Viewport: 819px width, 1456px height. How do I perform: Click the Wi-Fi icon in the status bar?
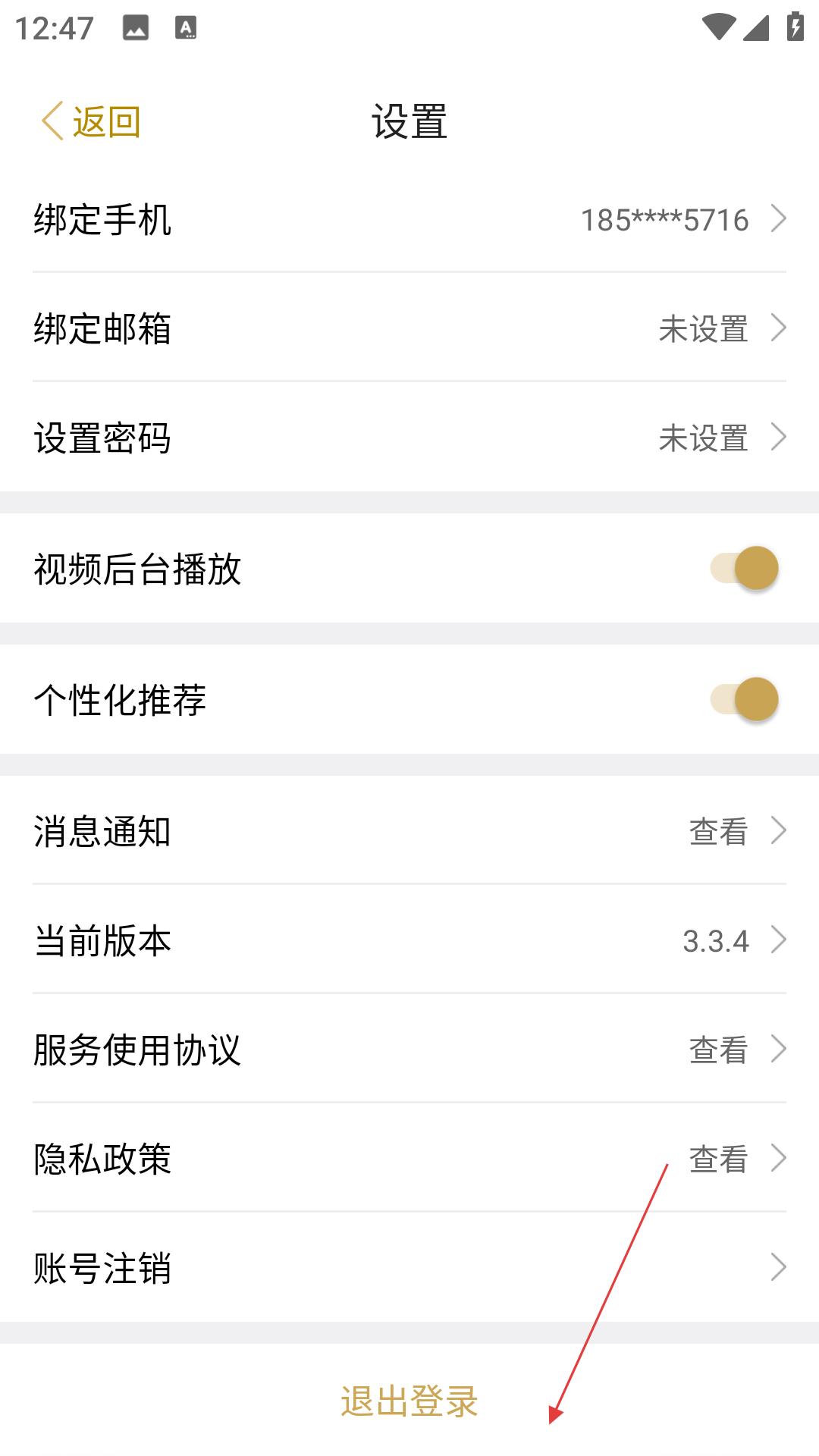pyautogui.click(x=720, y=25)
